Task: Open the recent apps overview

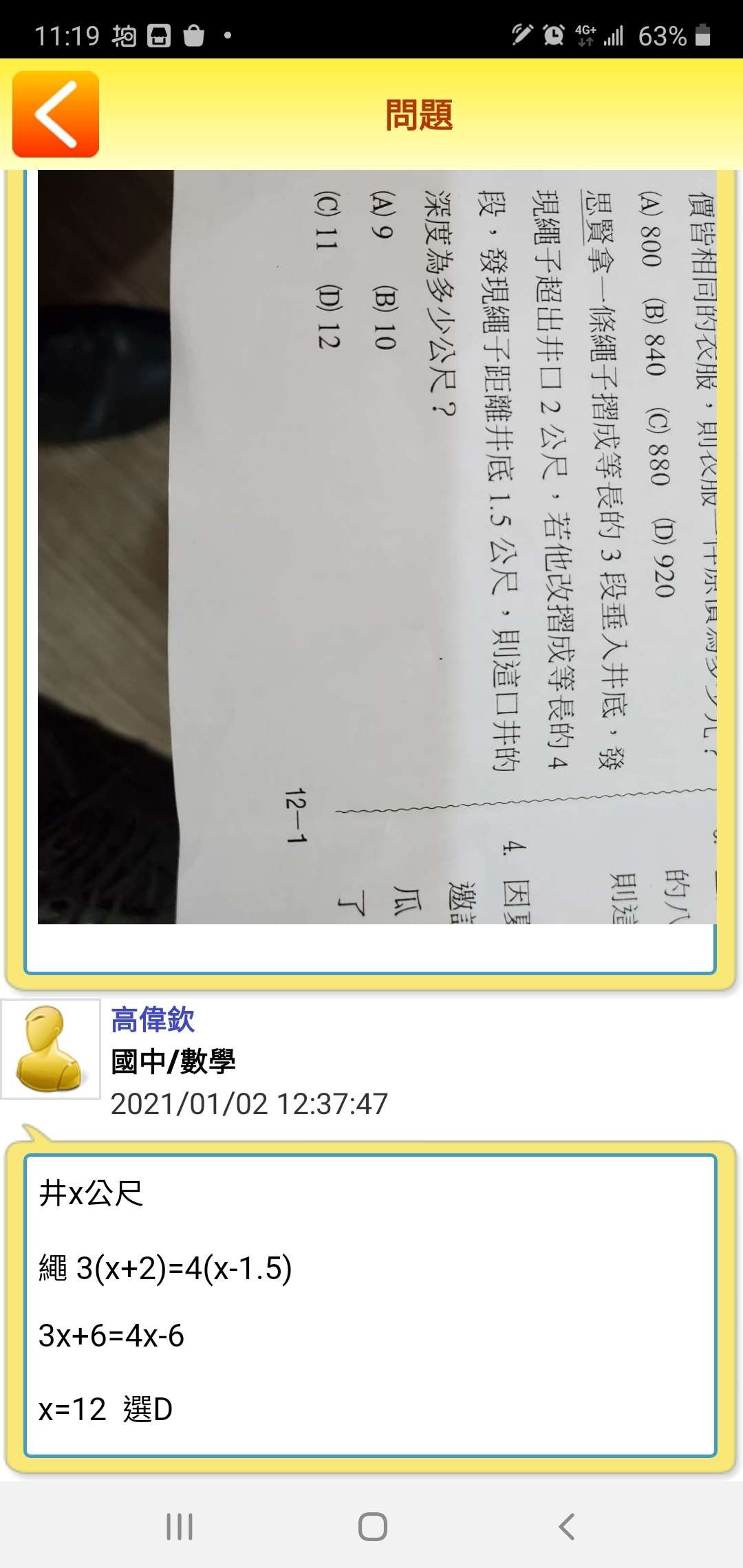Action: tap(180, 1527)
